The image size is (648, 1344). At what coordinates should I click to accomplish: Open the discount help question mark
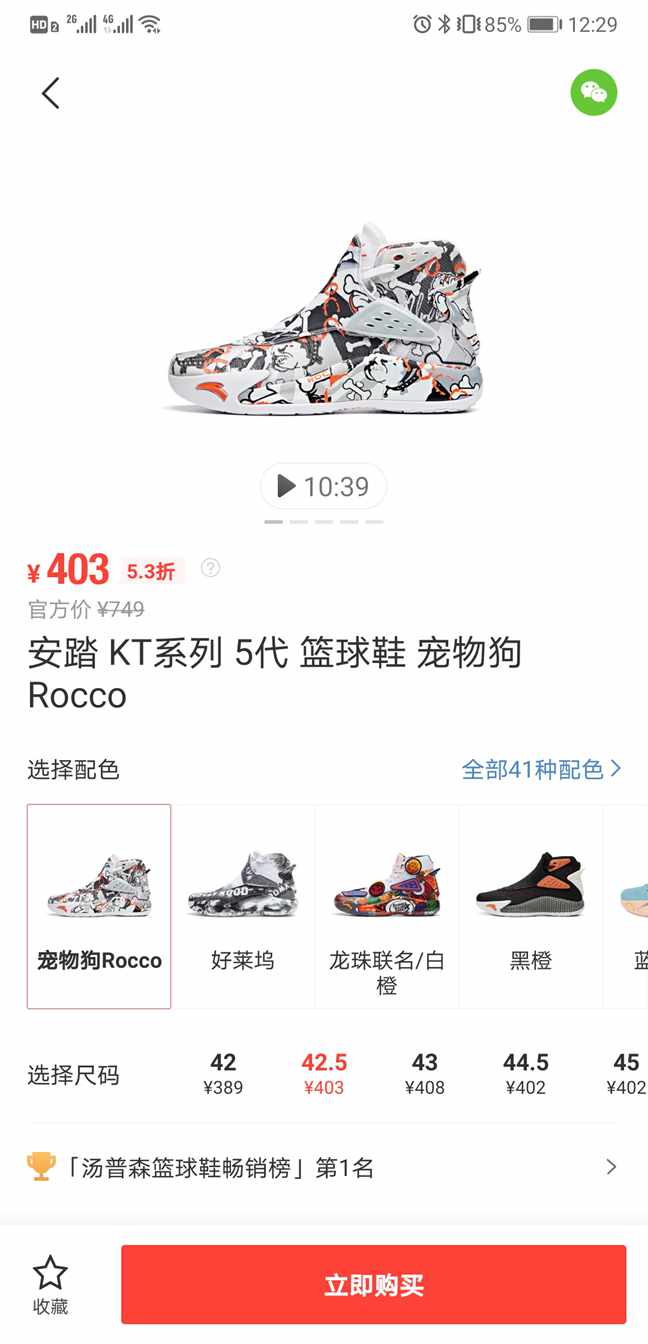[x=210, y=568]
